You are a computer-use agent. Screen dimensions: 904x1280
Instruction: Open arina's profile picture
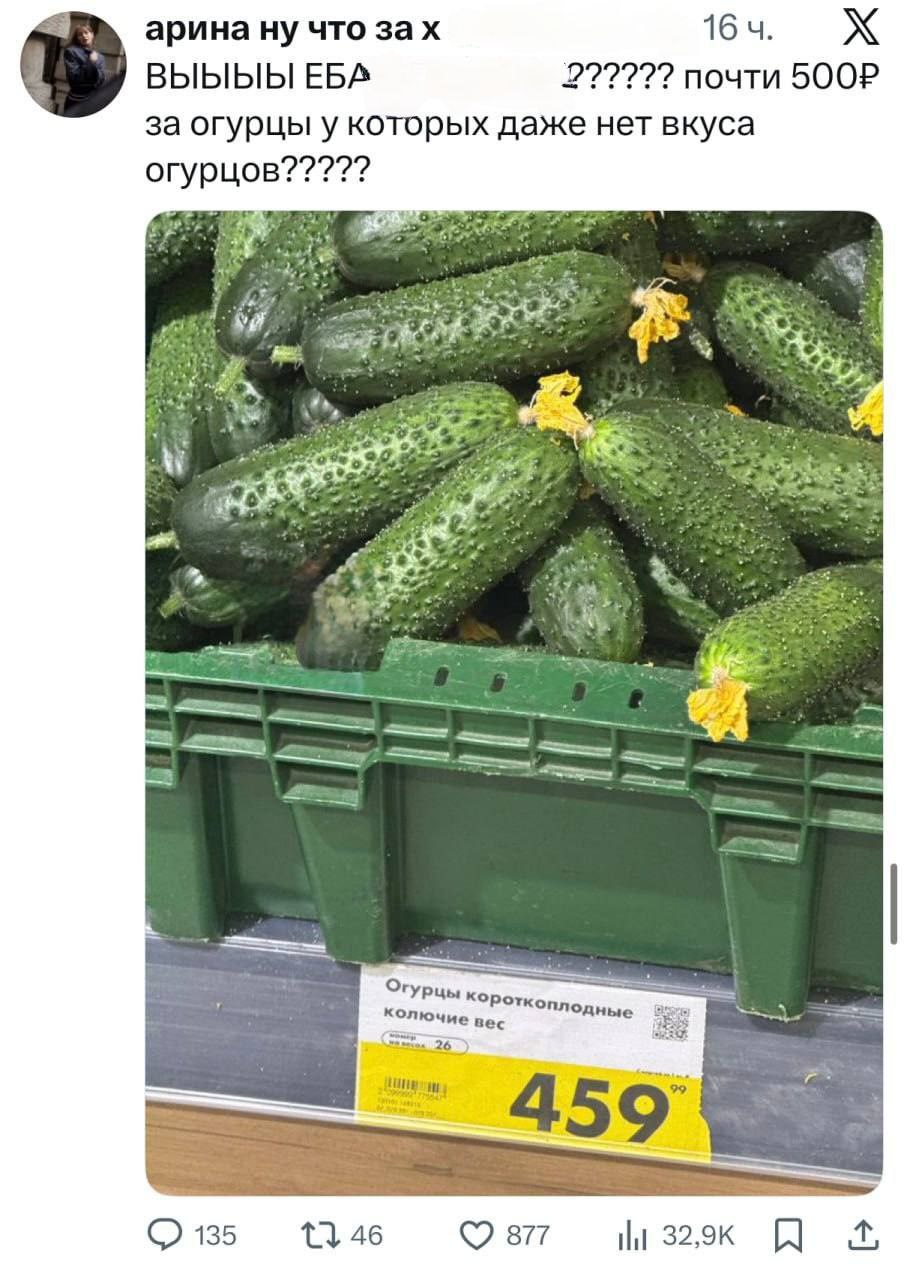pyautogui.click(x=73, y=64)
